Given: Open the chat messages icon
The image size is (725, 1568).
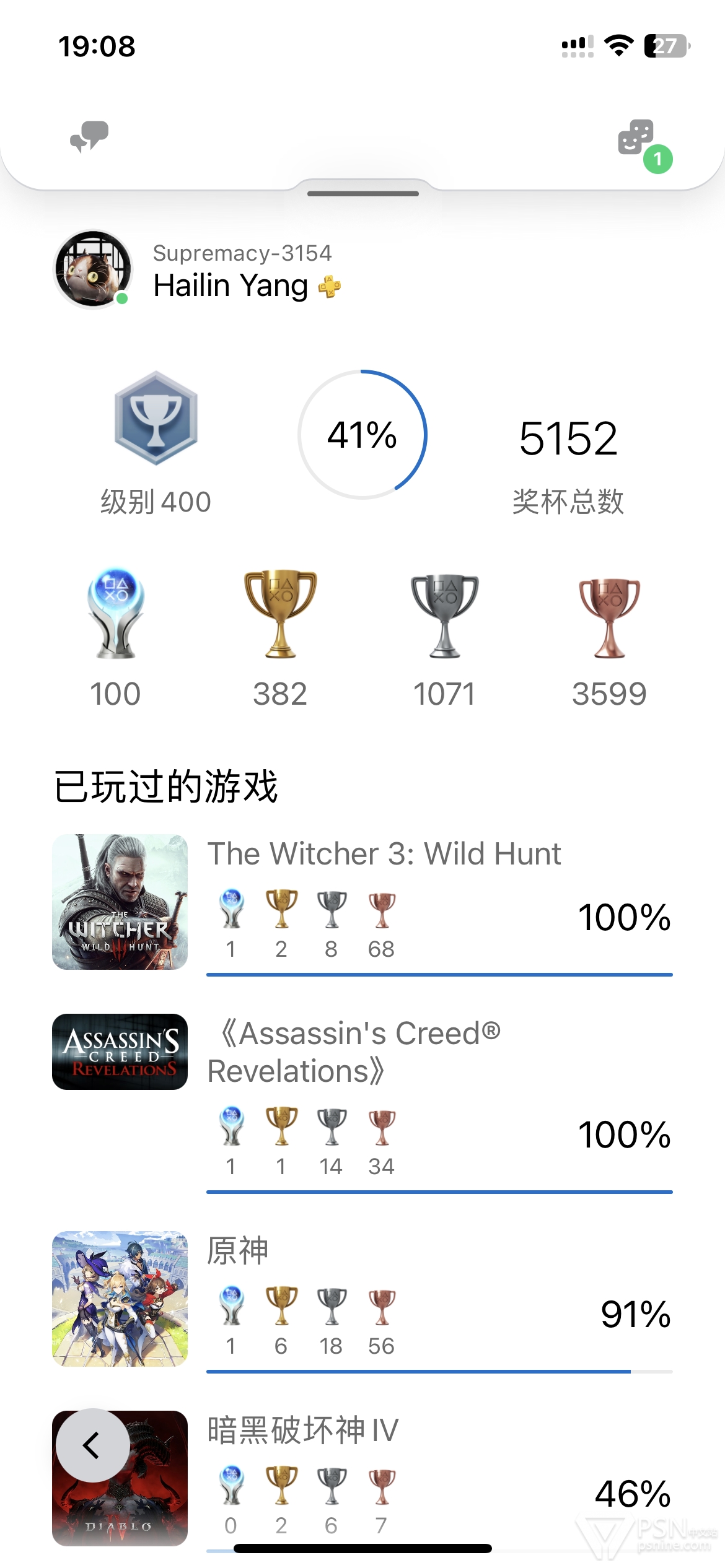Looking at the screenshot, I should 89,136.
